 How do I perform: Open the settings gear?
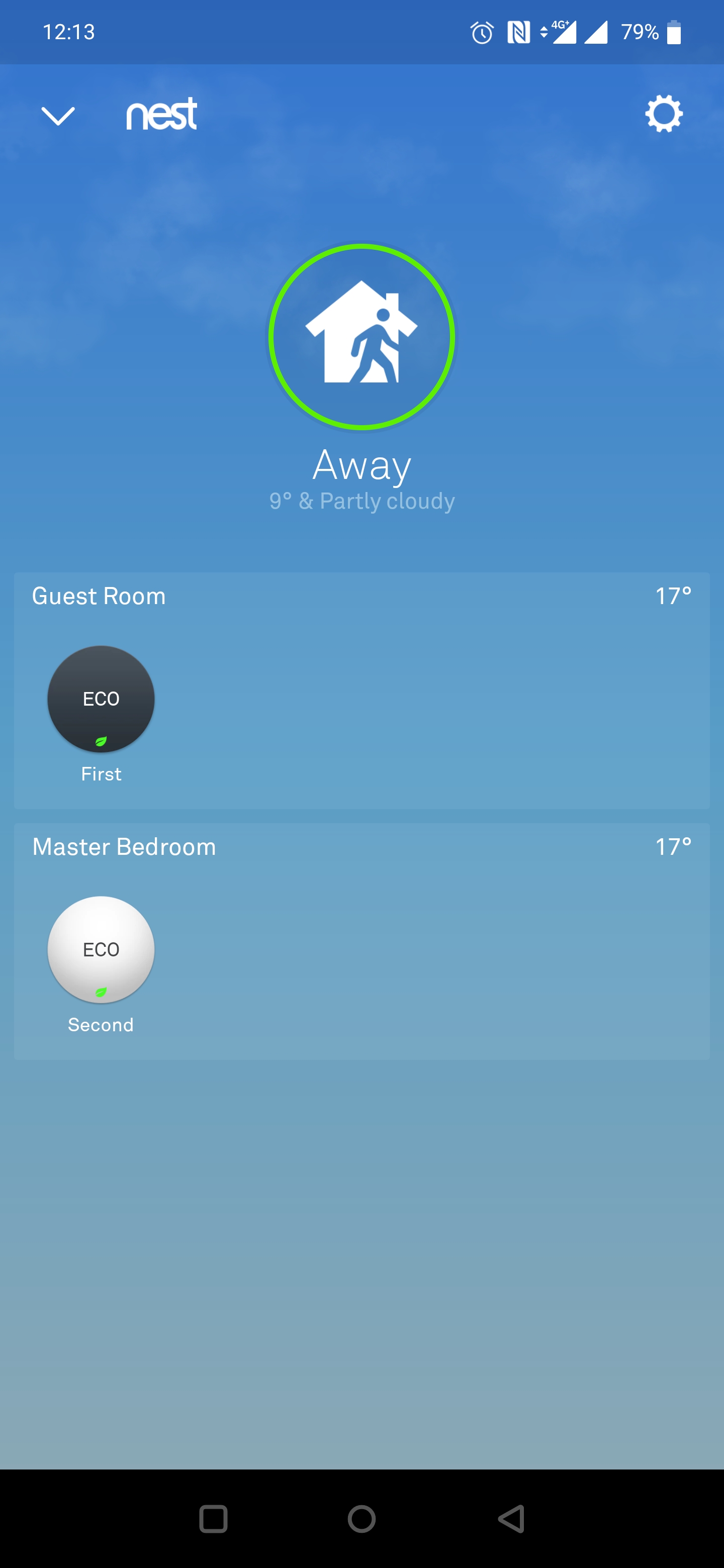click(x=664, y=114)
